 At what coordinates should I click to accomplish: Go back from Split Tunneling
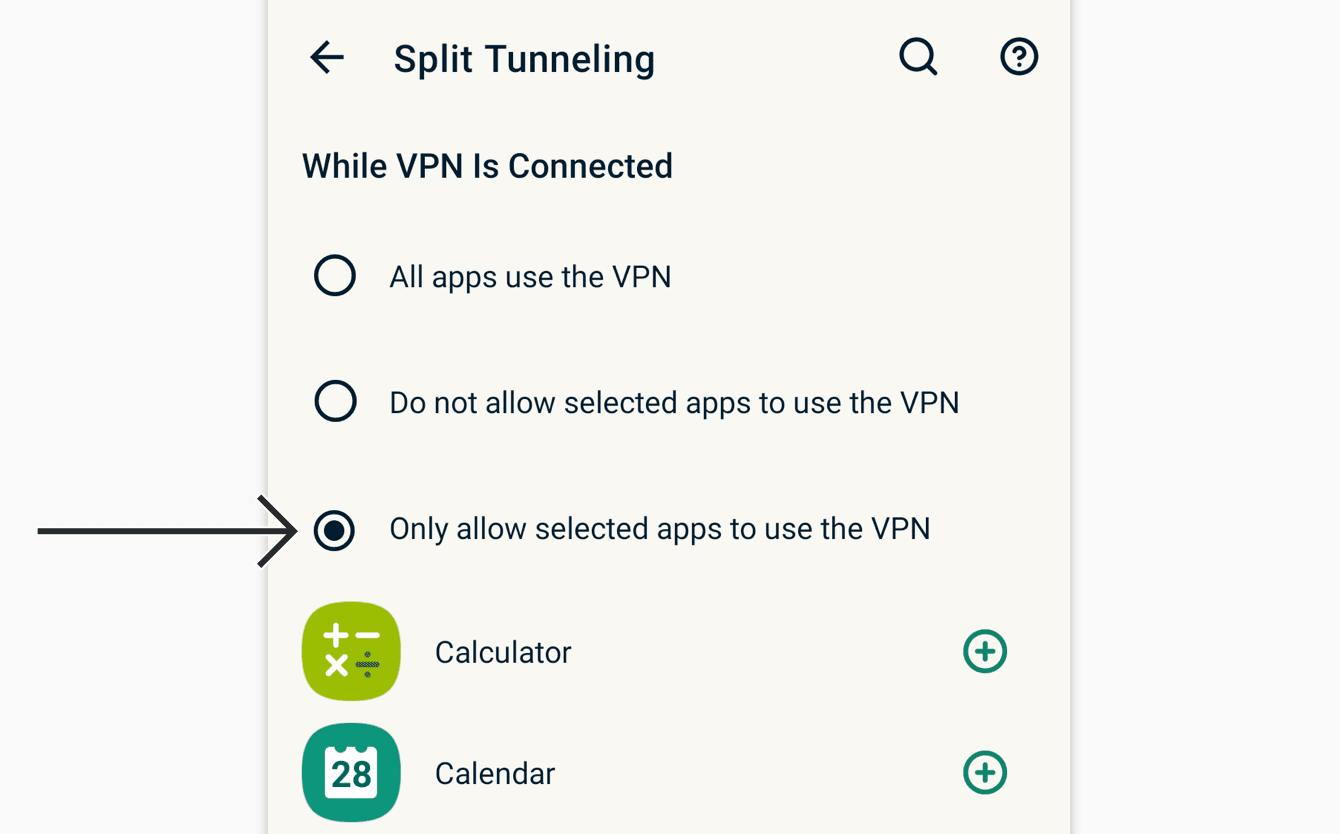pyautogui.click(x=327, y=58)
